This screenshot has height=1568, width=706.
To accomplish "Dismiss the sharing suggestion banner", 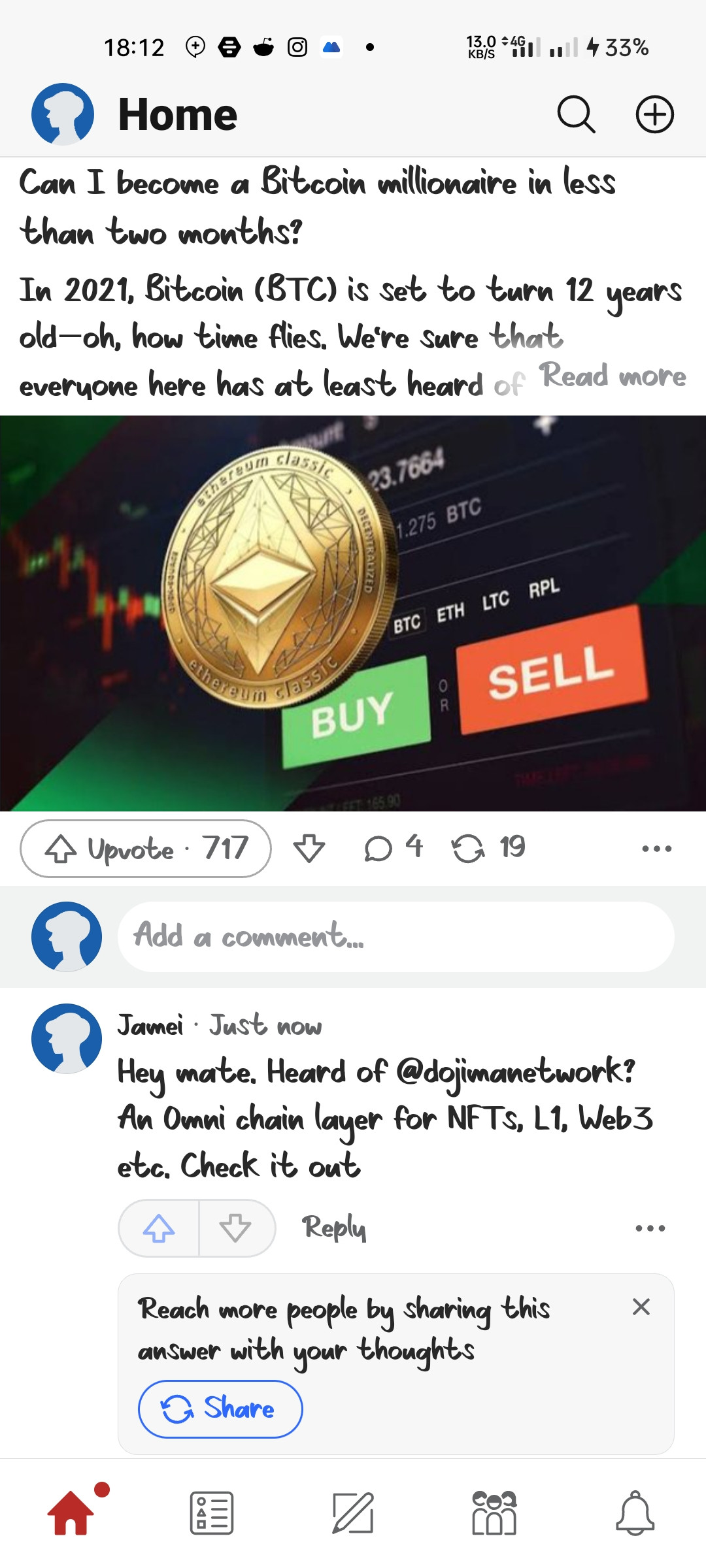I will point(641,1307).
